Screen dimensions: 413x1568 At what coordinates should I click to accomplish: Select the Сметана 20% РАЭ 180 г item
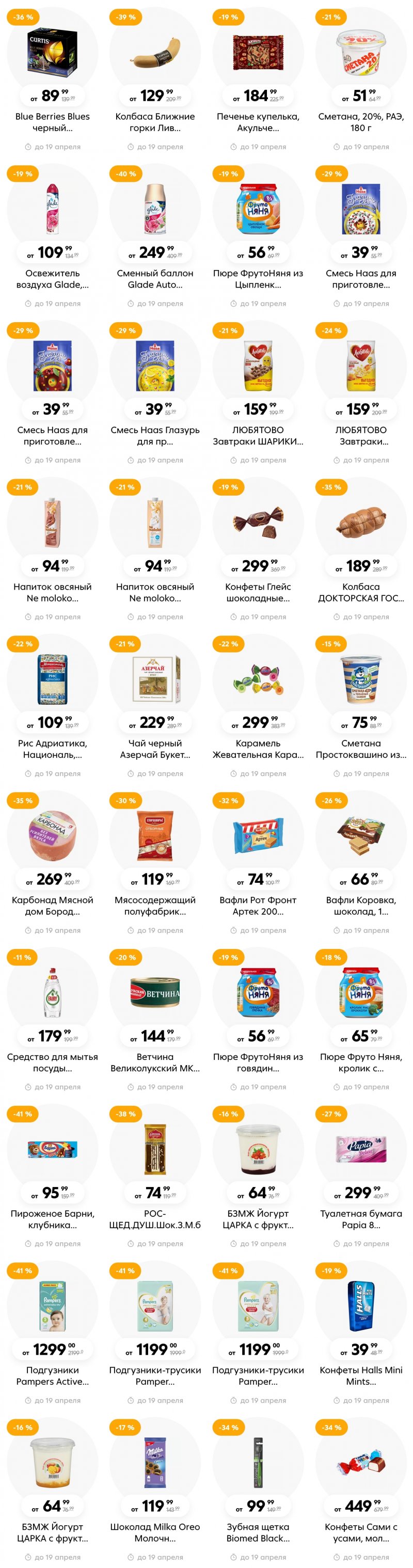[361, 55]
